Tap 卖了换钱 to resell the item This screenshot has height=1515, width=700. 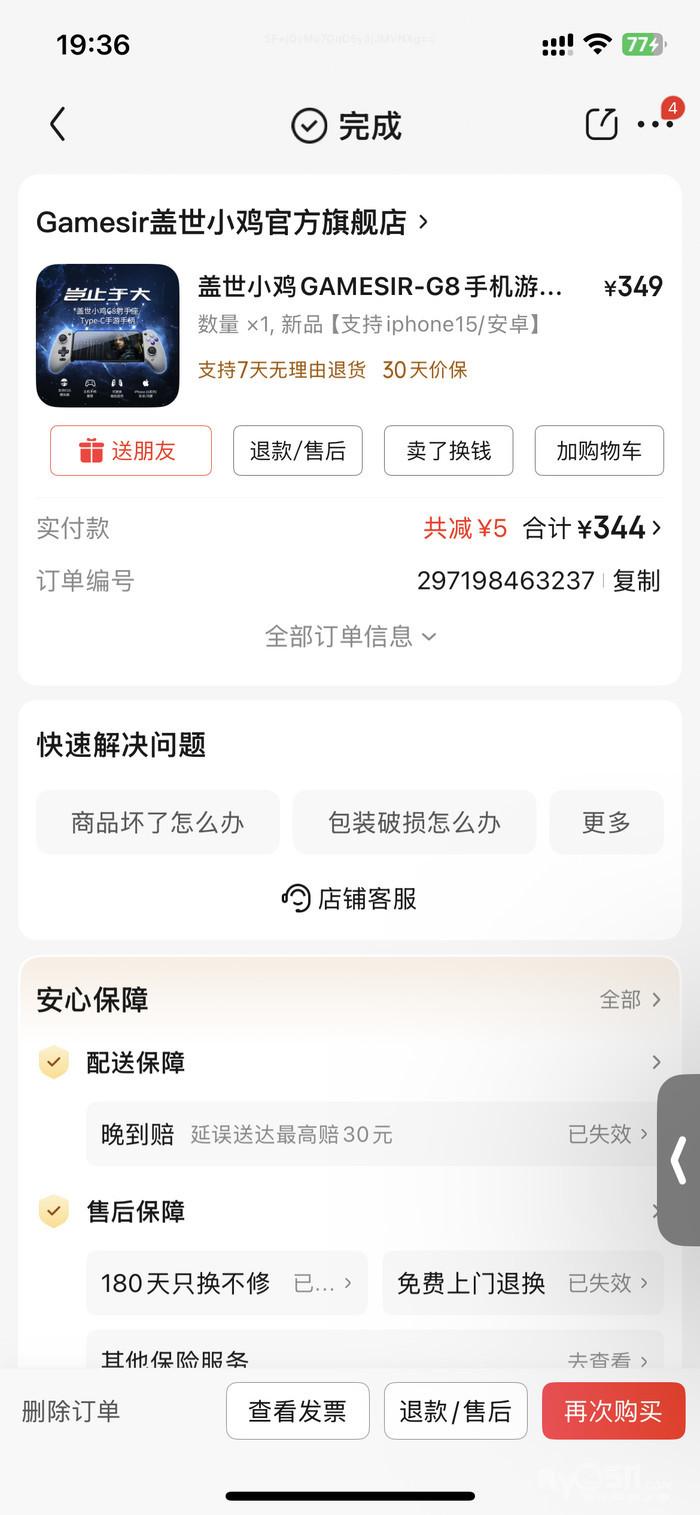pyautogui.click(x=448, y=451)
